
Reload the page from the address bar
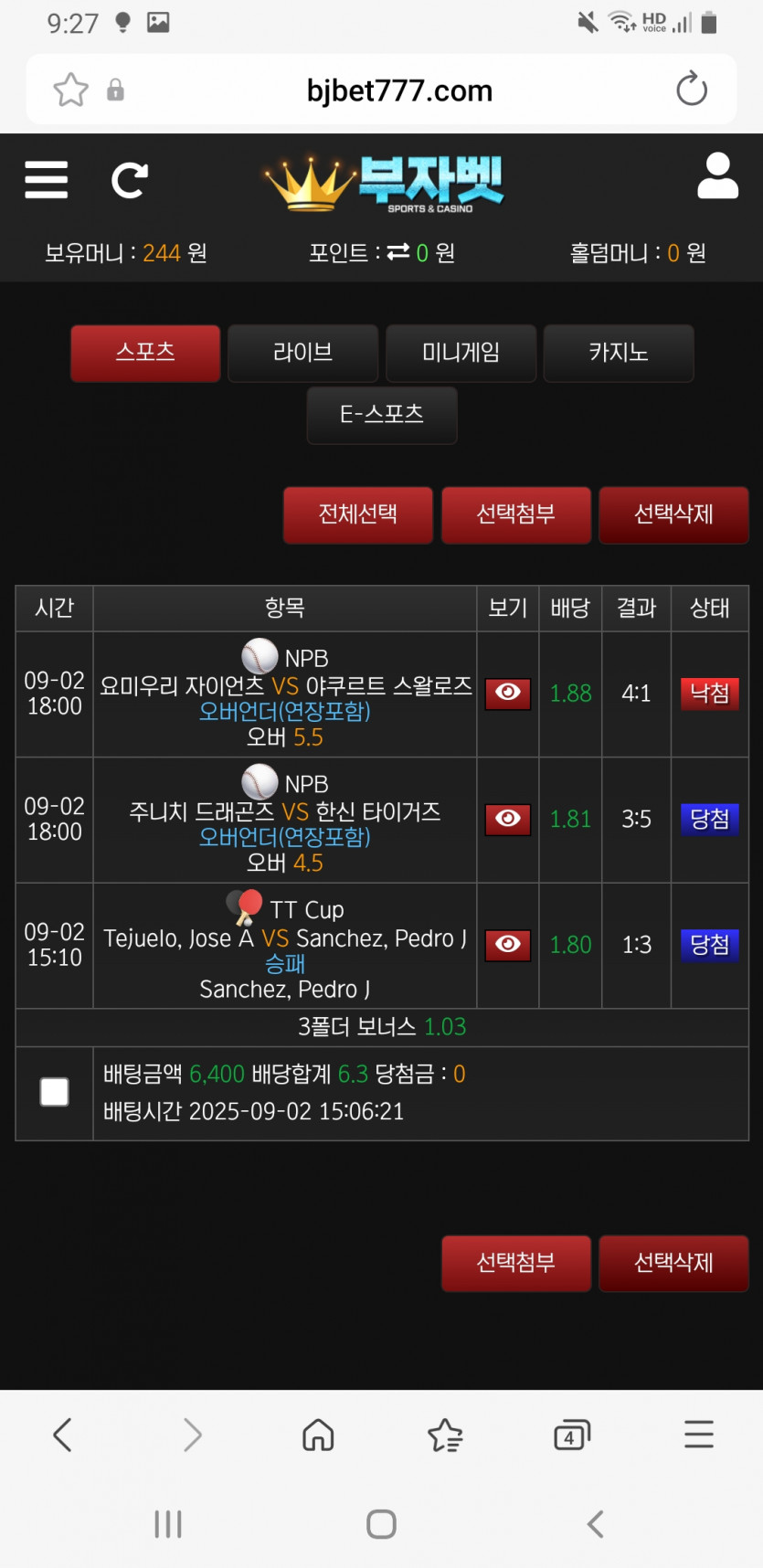[692, 90]
